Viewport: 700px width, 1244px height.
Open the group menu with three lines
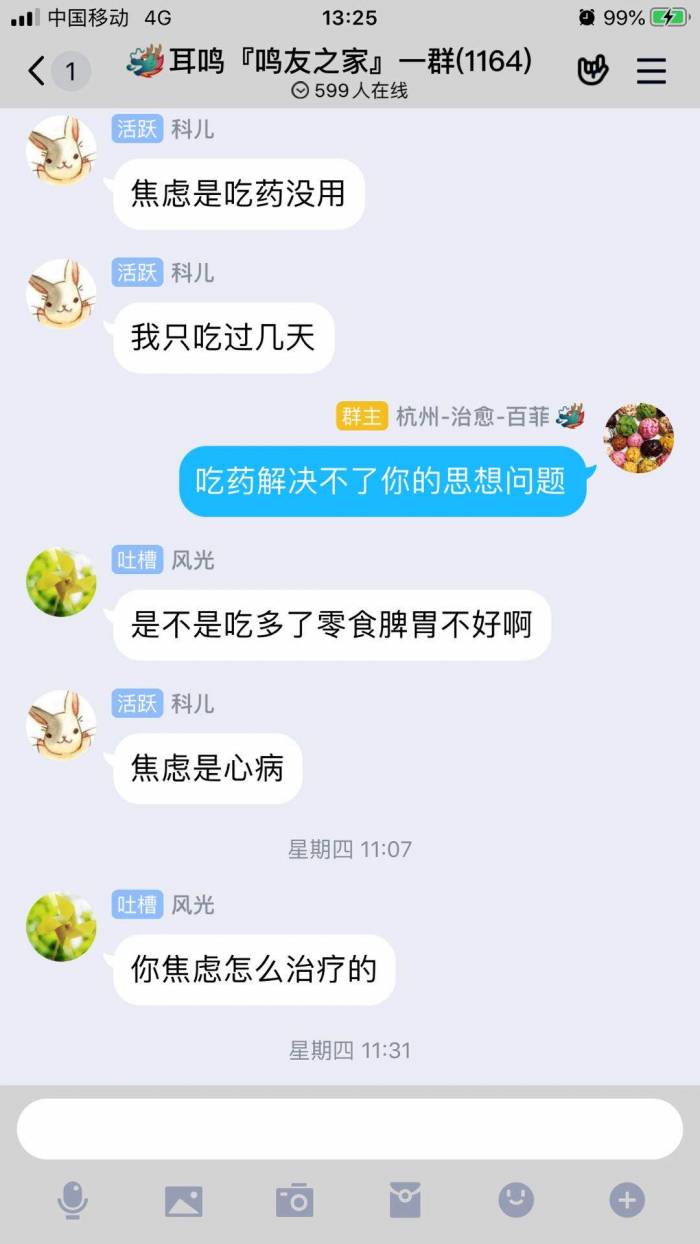point(651,71)
